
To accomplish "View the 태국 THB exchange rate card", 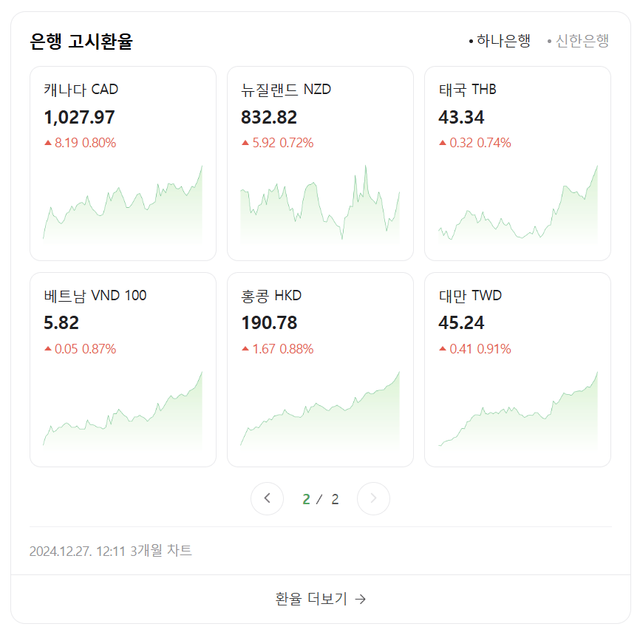I will point(517,163).
